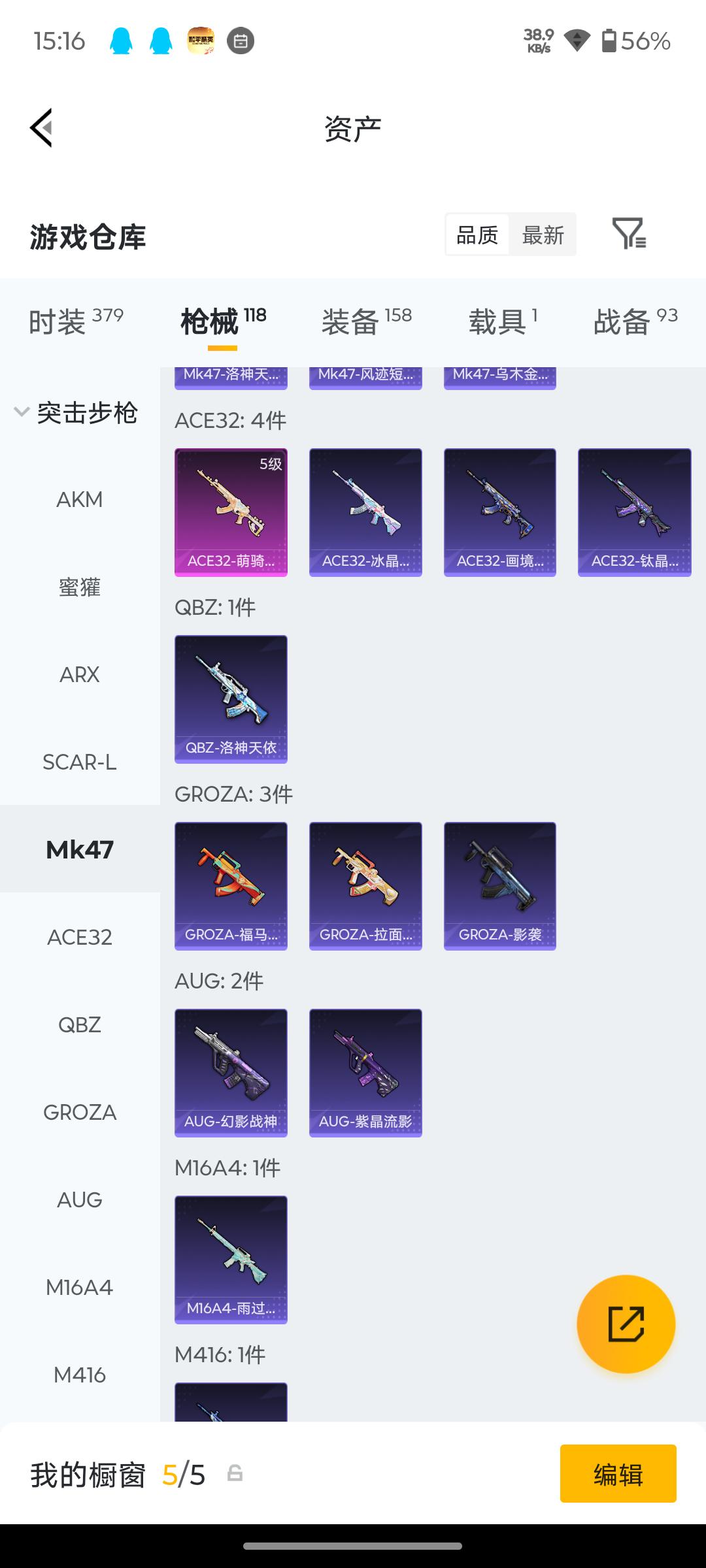Screen dimensions: 706x1568
Task: Collapse the 突击步枪 category
Action: (x=76, y=412)
